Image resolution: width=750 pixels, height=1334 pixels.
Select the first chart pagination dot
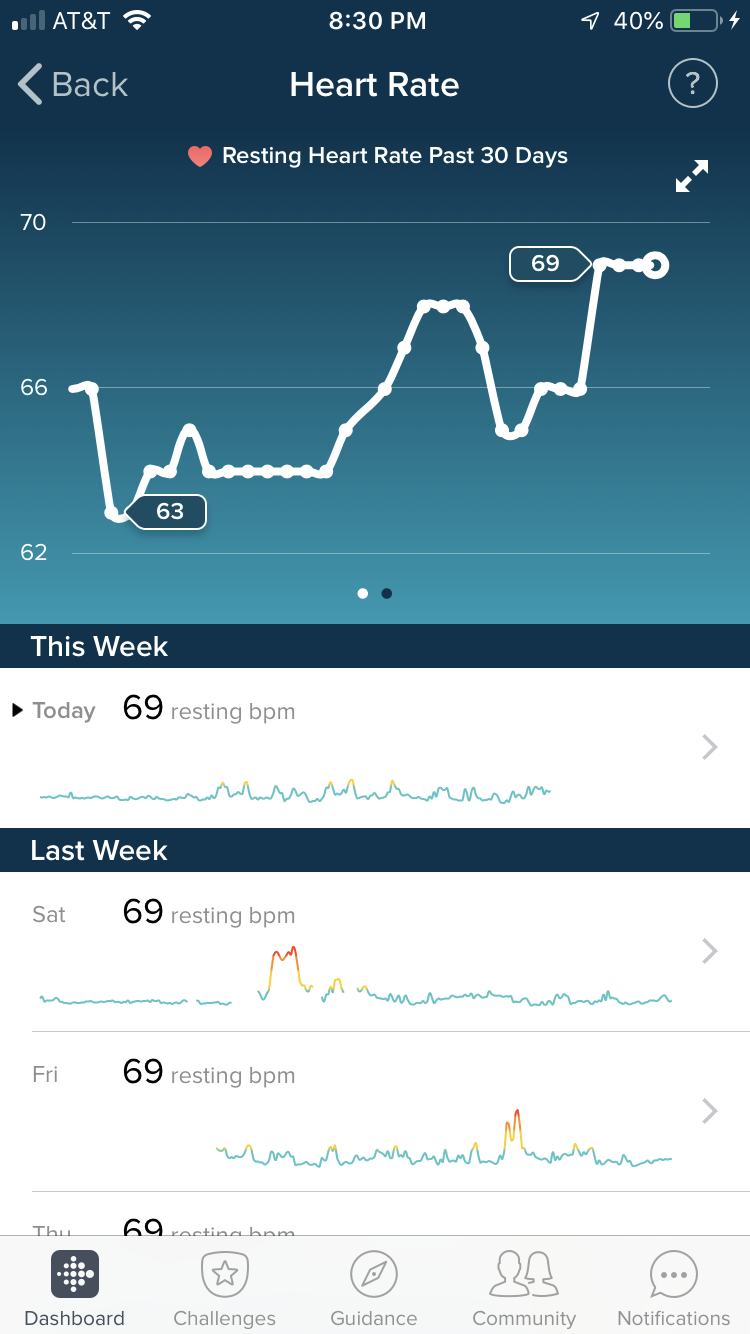click(362, 593)
